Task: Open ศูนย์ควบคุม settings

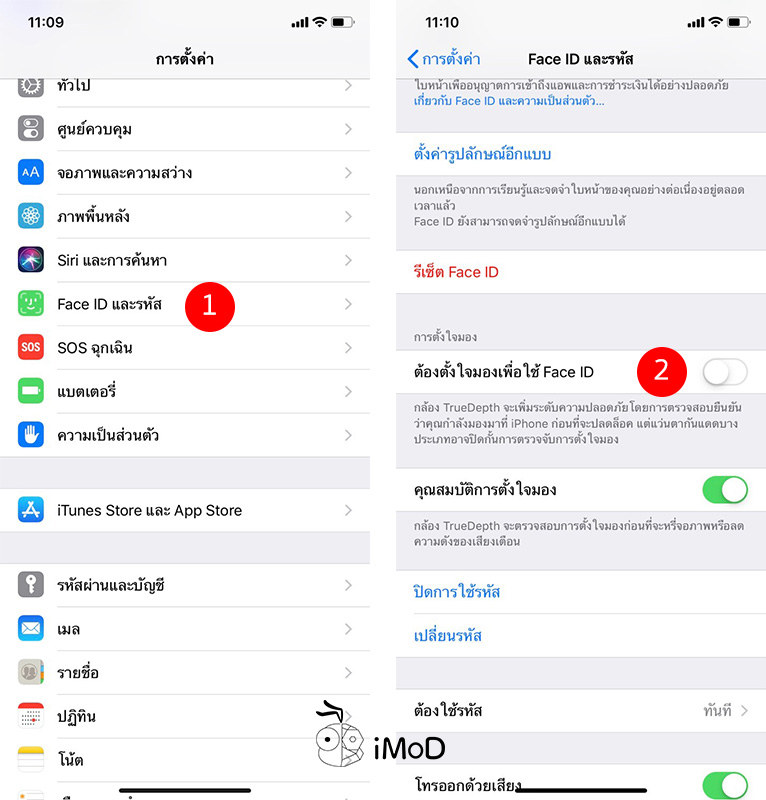Action: pyautogui.click(x=95, y=129)
